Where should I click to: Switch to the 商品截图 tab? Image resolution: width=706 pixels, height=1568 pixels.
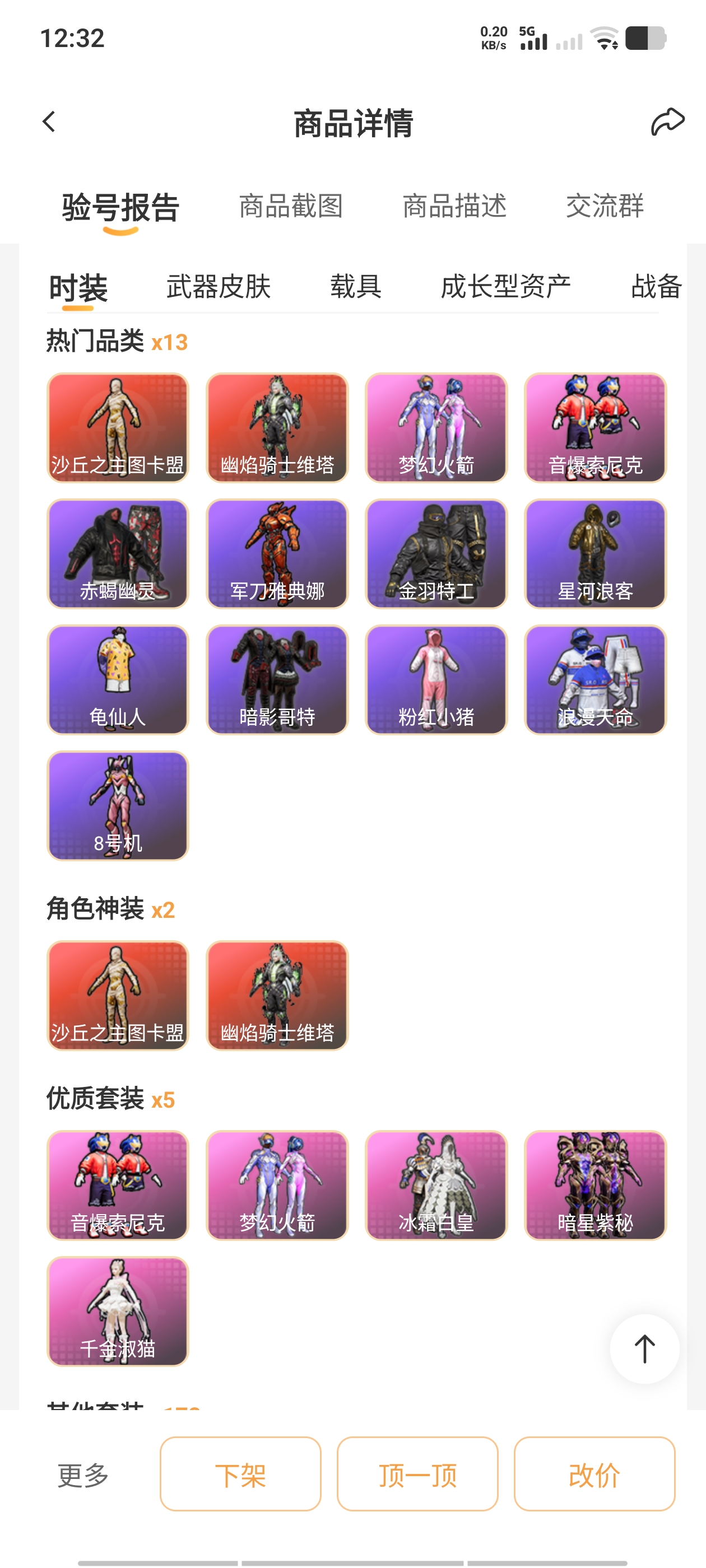coord(291,206)
